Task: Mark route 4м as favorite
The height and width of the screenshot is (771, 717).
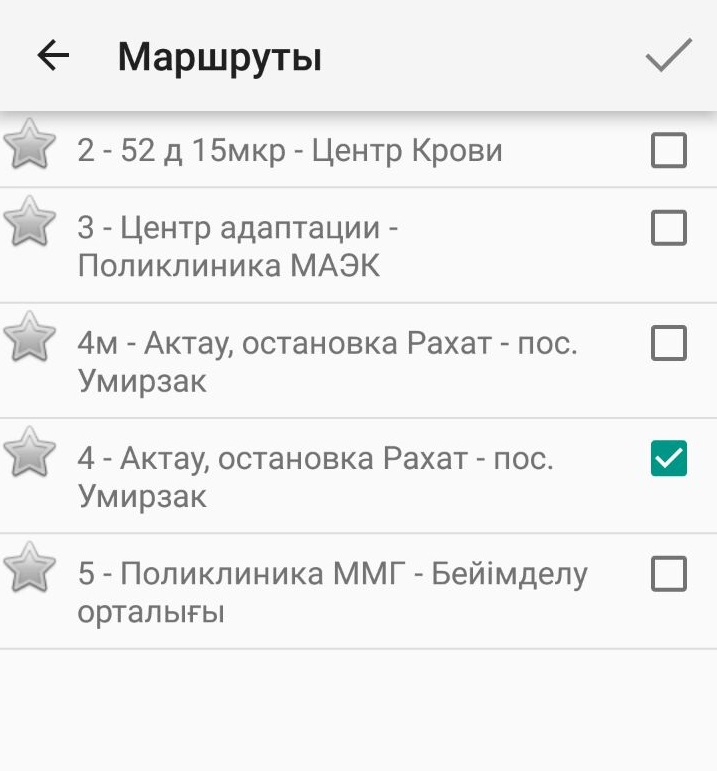Action: pos(30,338)
